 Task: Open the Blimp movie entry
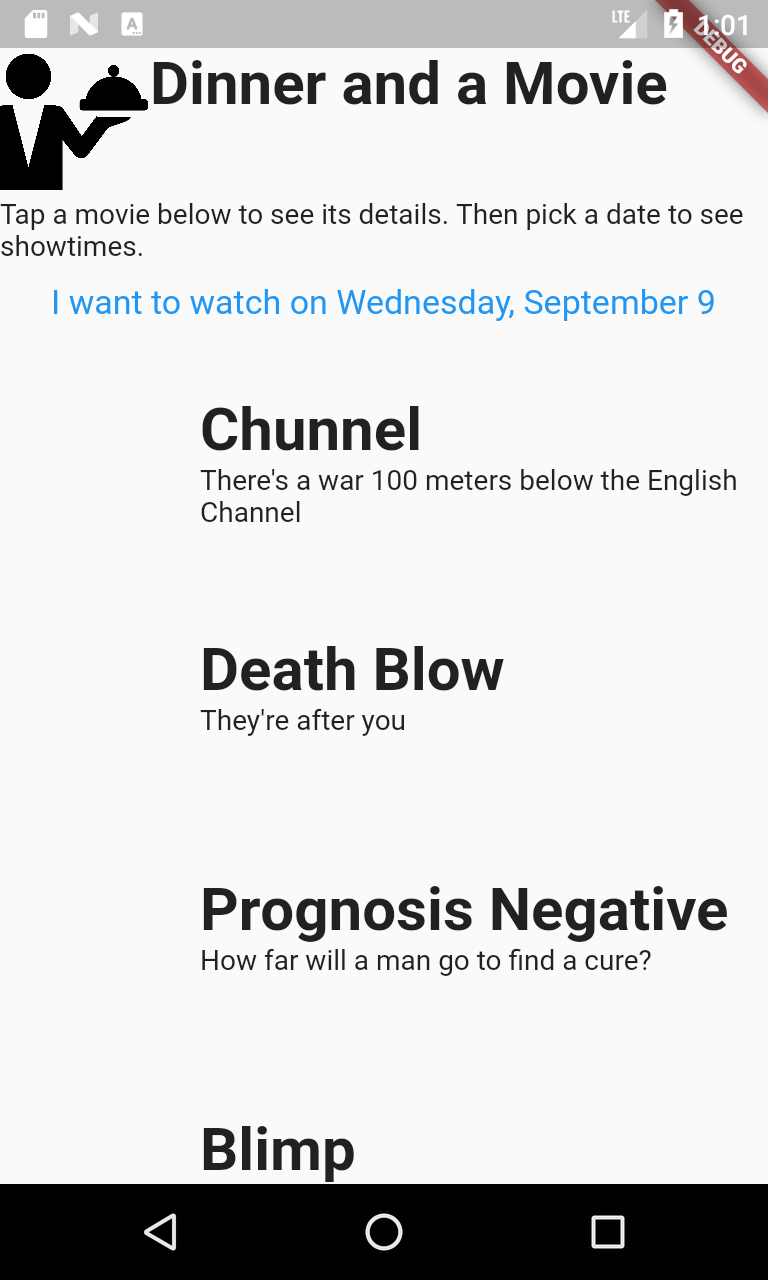pyautogui.click(x=278, y=1150)
